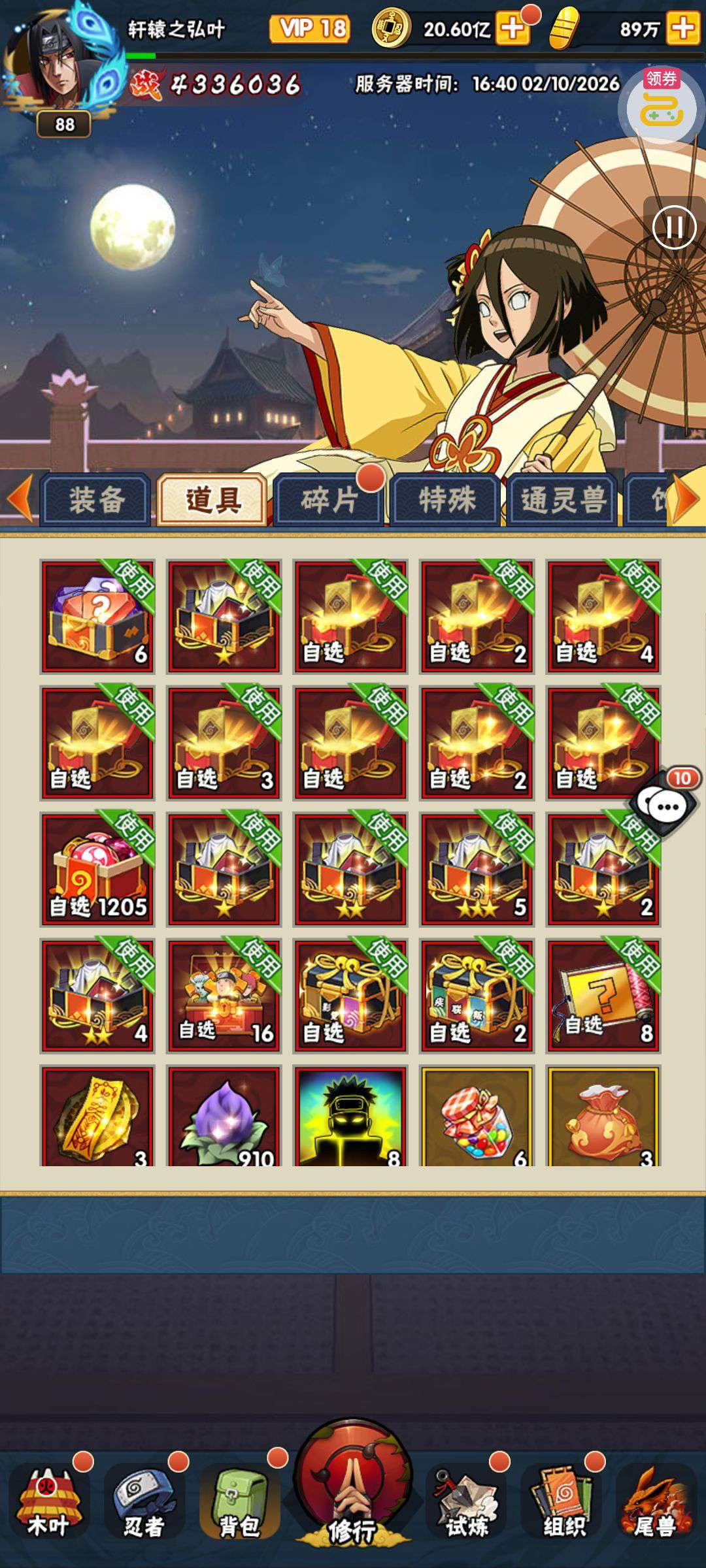Open the 领券 coupon floating icon

(x=660, y=105)
